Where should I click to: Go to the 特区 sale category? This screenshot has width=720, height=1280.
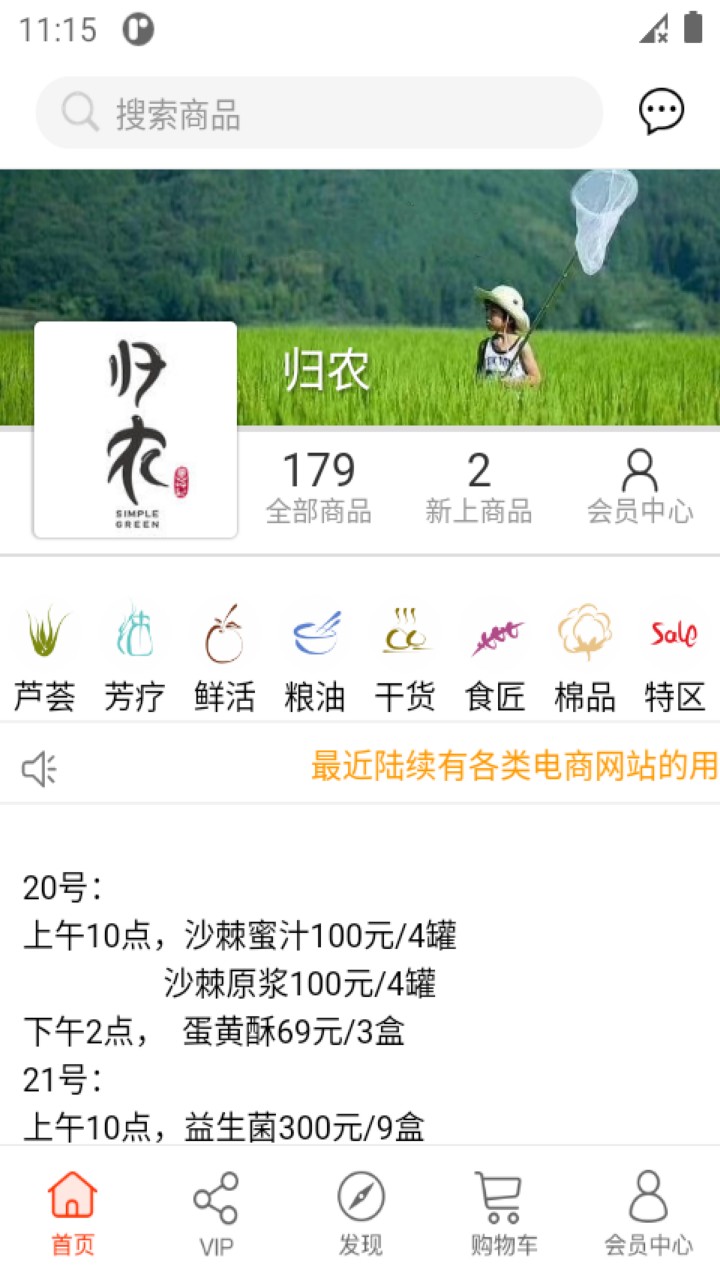pos(675,657)
